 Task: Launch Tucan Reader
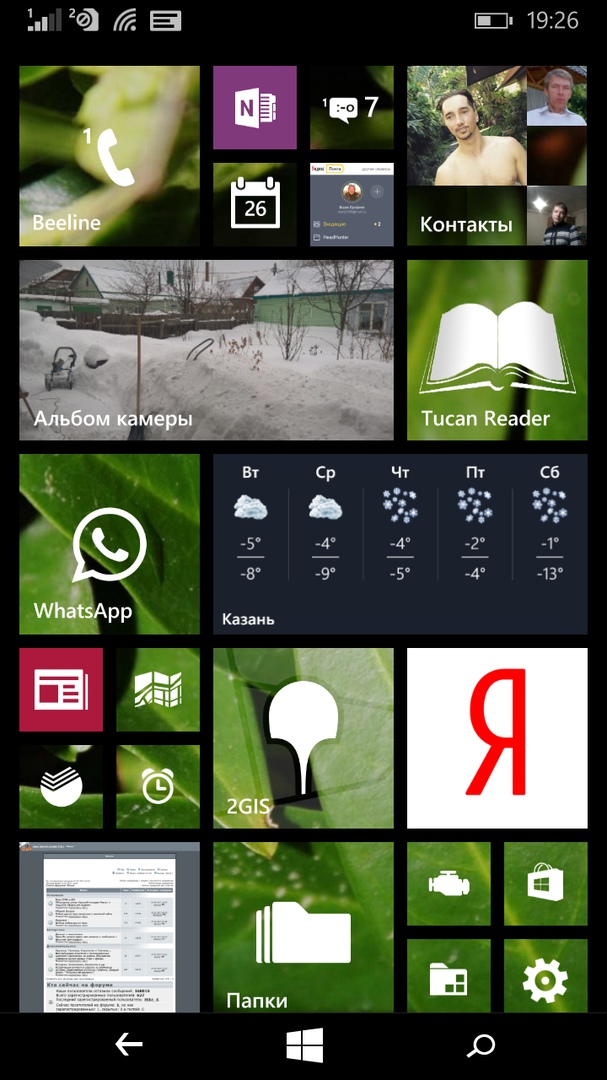[496, 350]
